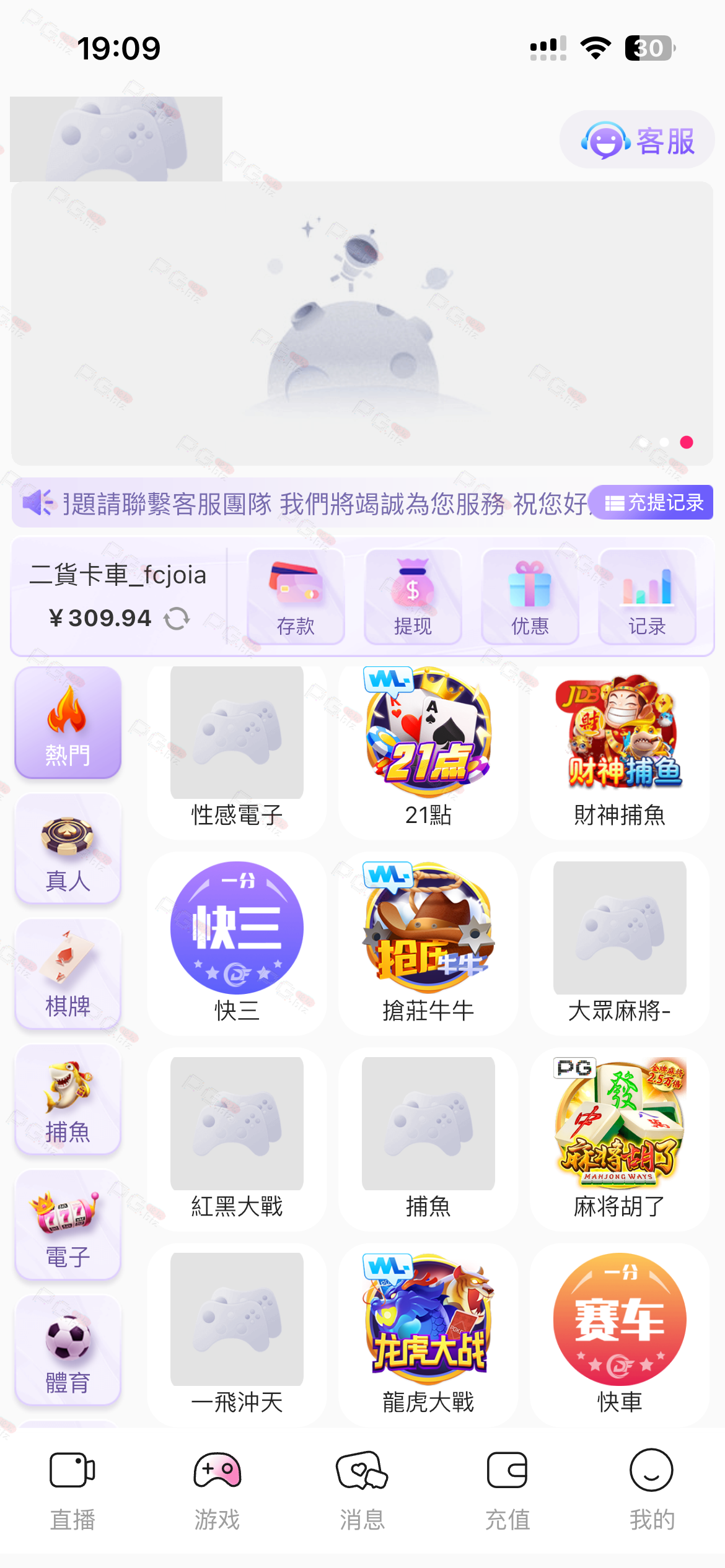Image resolution: width=725 pixels, height=1568 pixels.
Task: Switch to 捕魚 category
Action: [68, 1099]
